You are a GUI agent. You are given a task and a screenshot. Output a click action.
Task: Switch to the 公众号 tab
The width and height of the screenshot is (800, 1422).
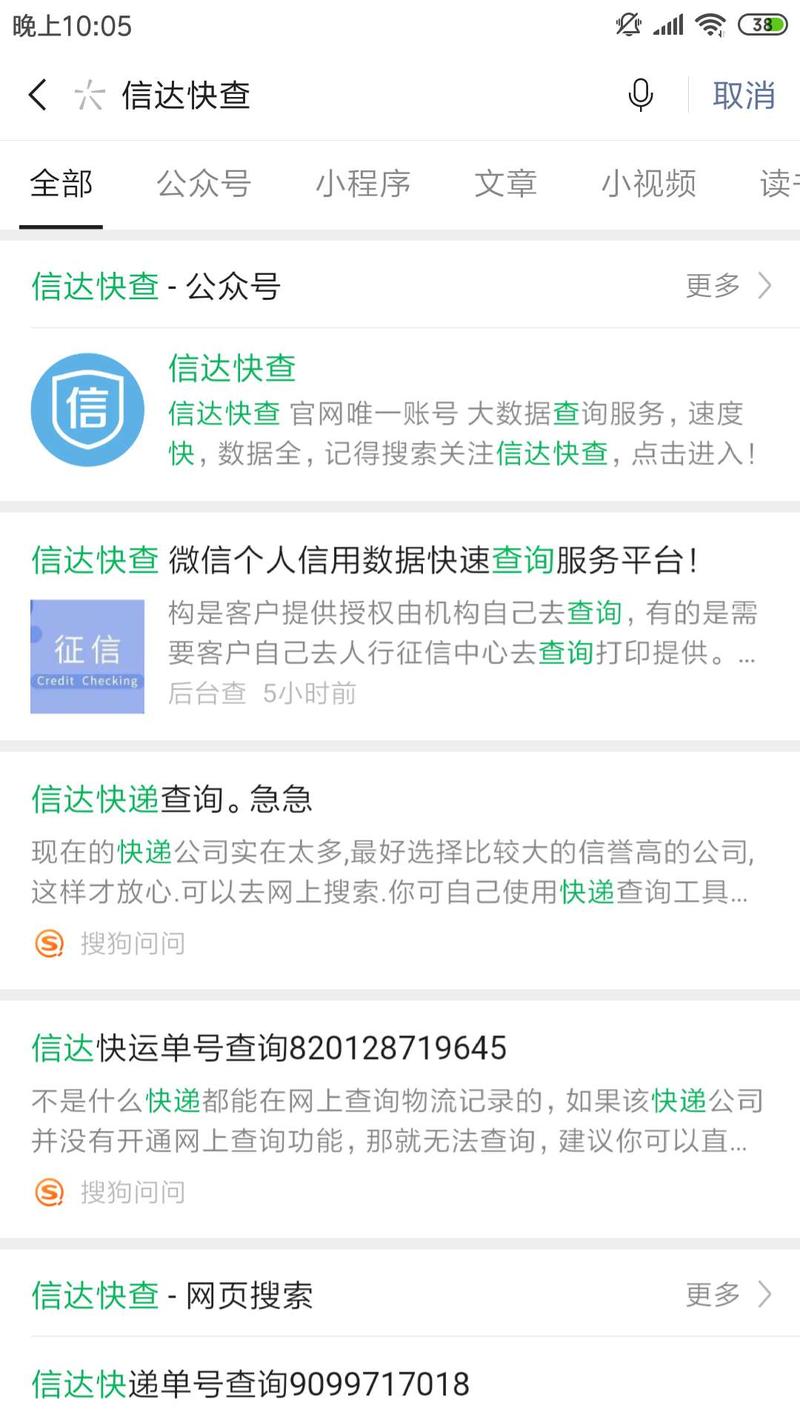coord(204,185)
